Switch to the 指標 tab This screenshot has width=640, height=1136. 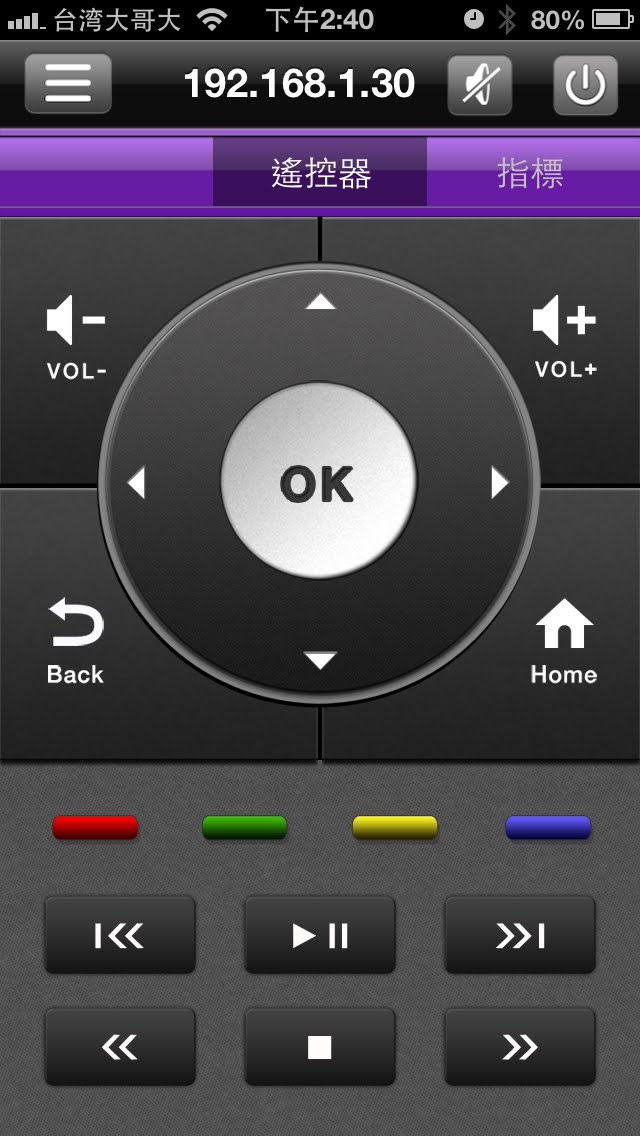pos(531,173)
